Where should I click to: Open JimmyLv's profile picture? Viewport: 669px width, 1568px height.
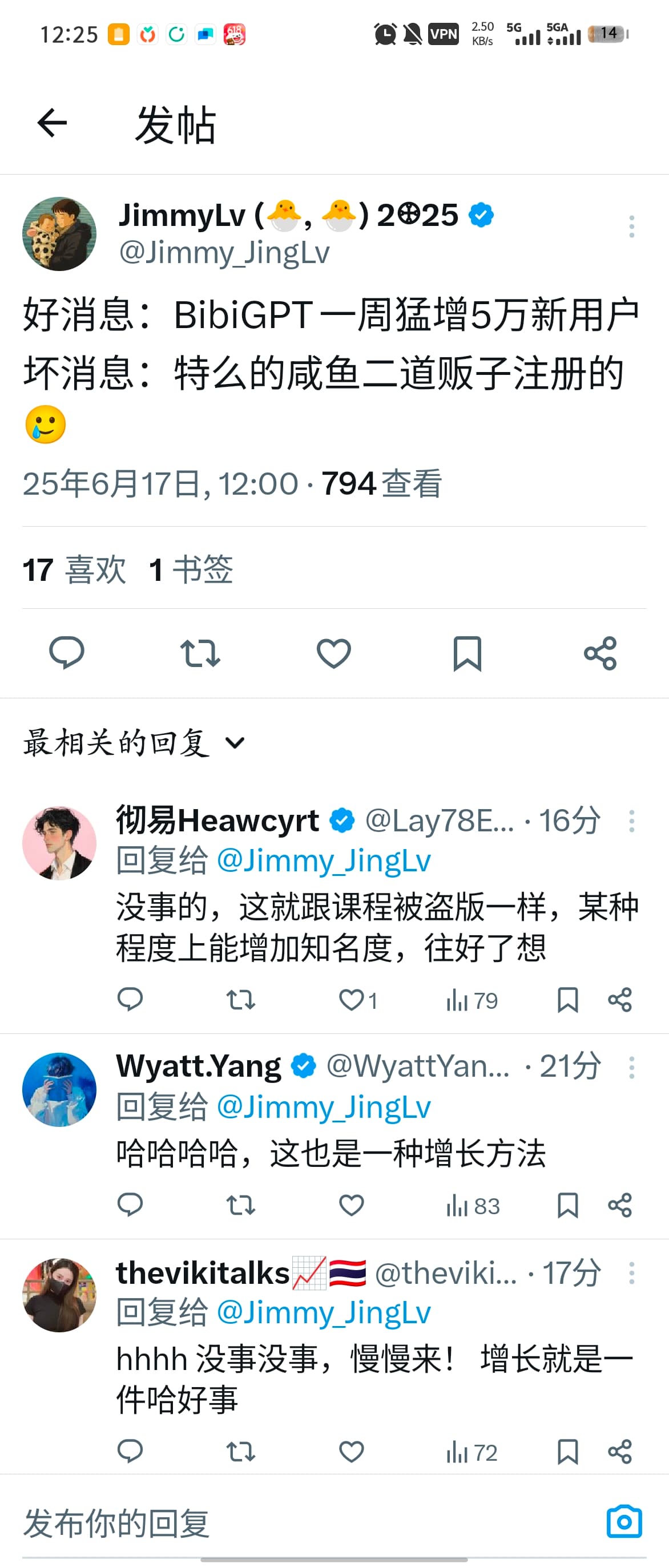point(59,233)
